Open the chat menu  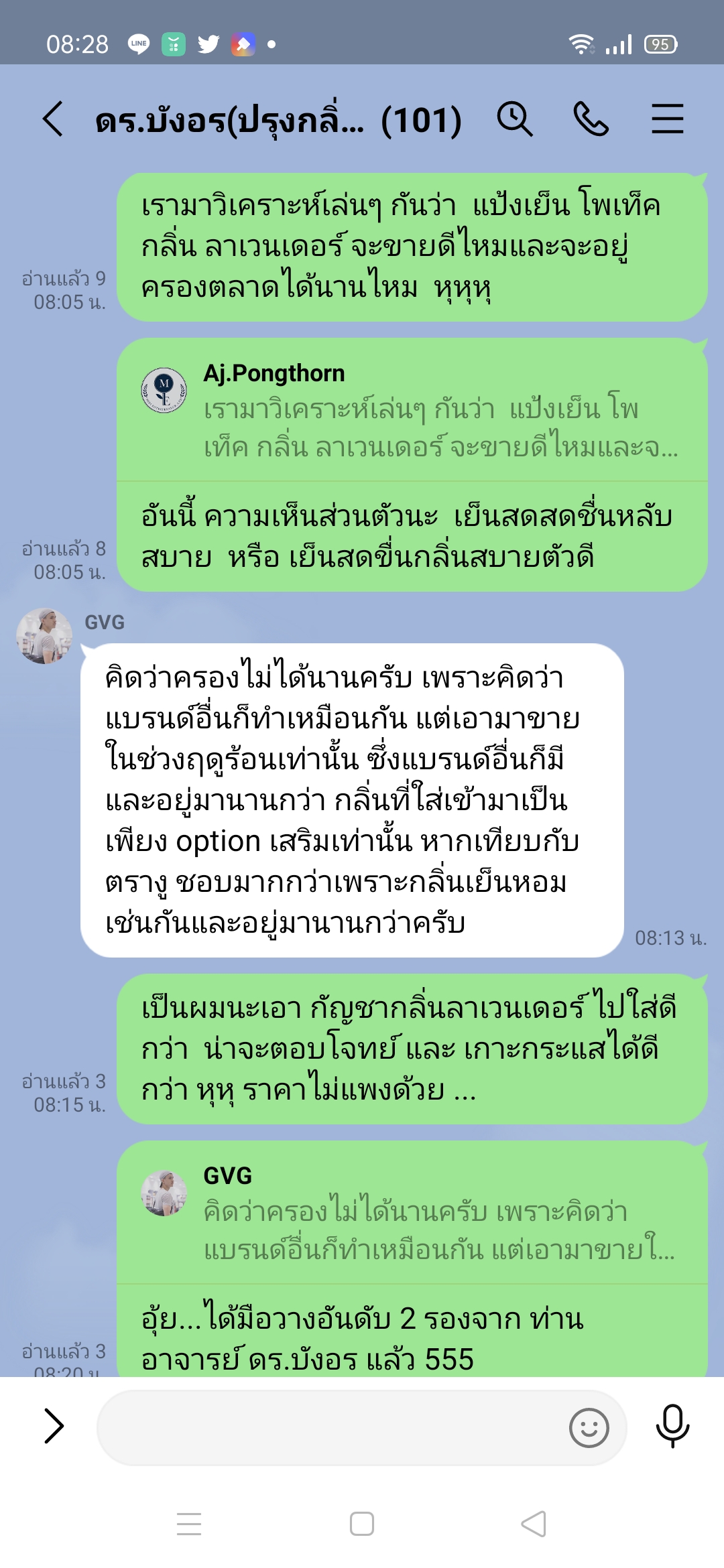pos(667,119)
